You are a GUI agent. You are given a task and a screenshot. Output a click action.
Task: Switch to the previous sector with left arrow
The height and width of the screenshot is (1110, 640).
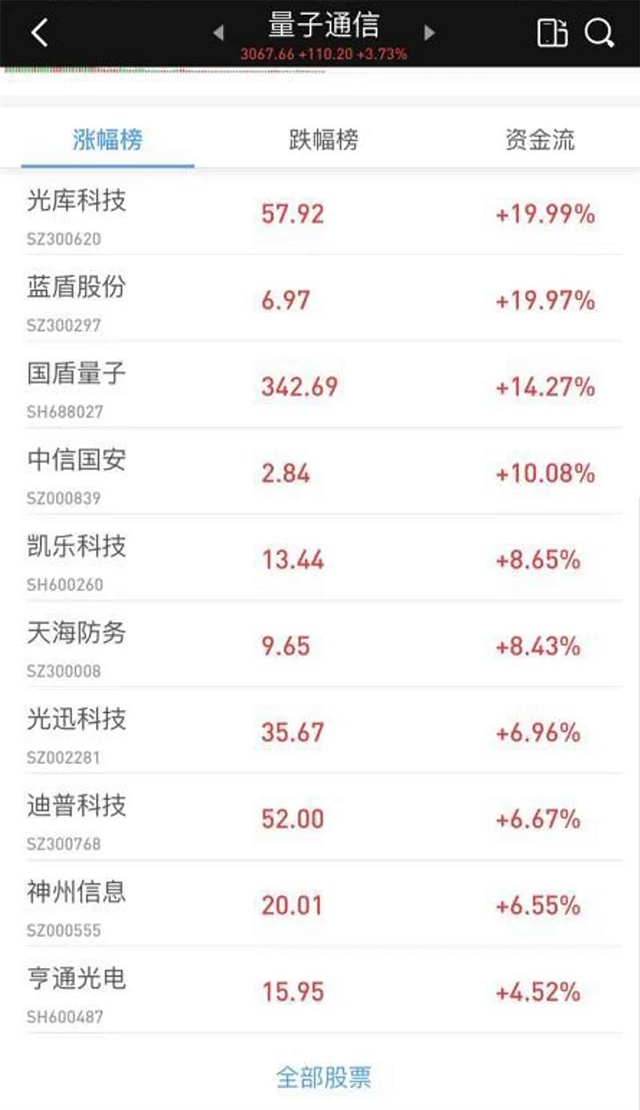219,33
